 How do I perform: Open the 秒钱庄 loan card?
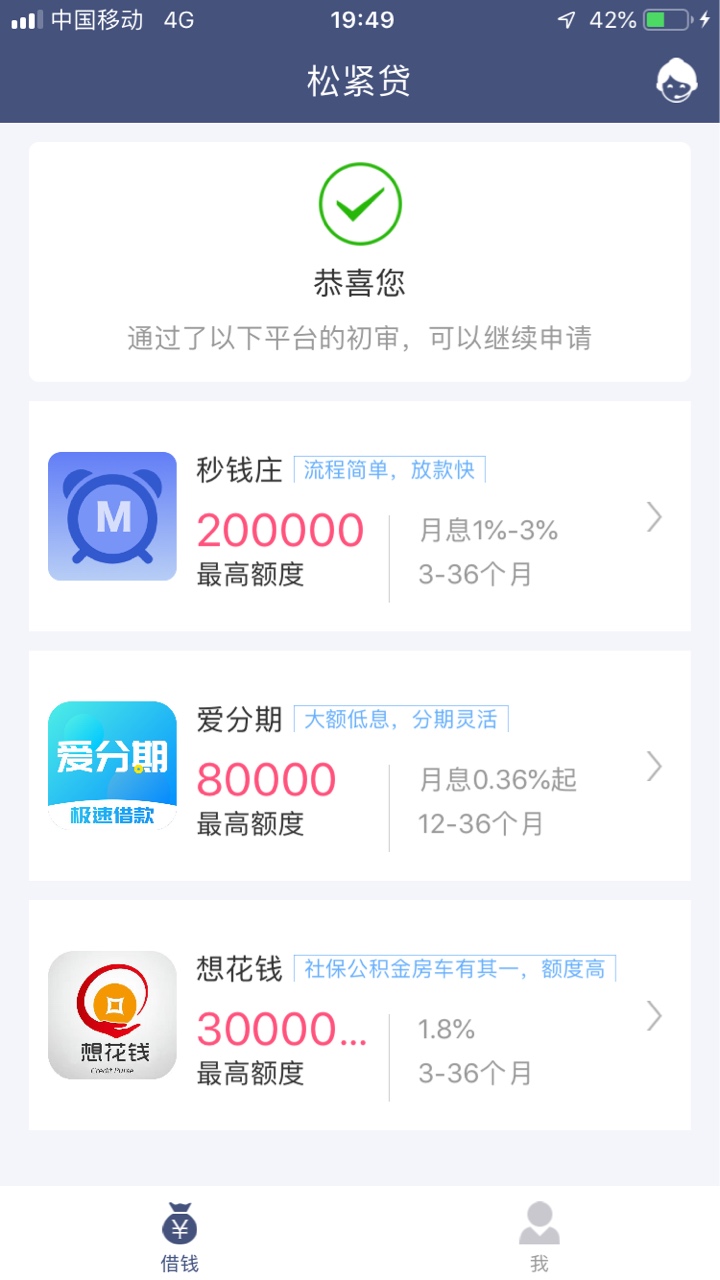360,516
